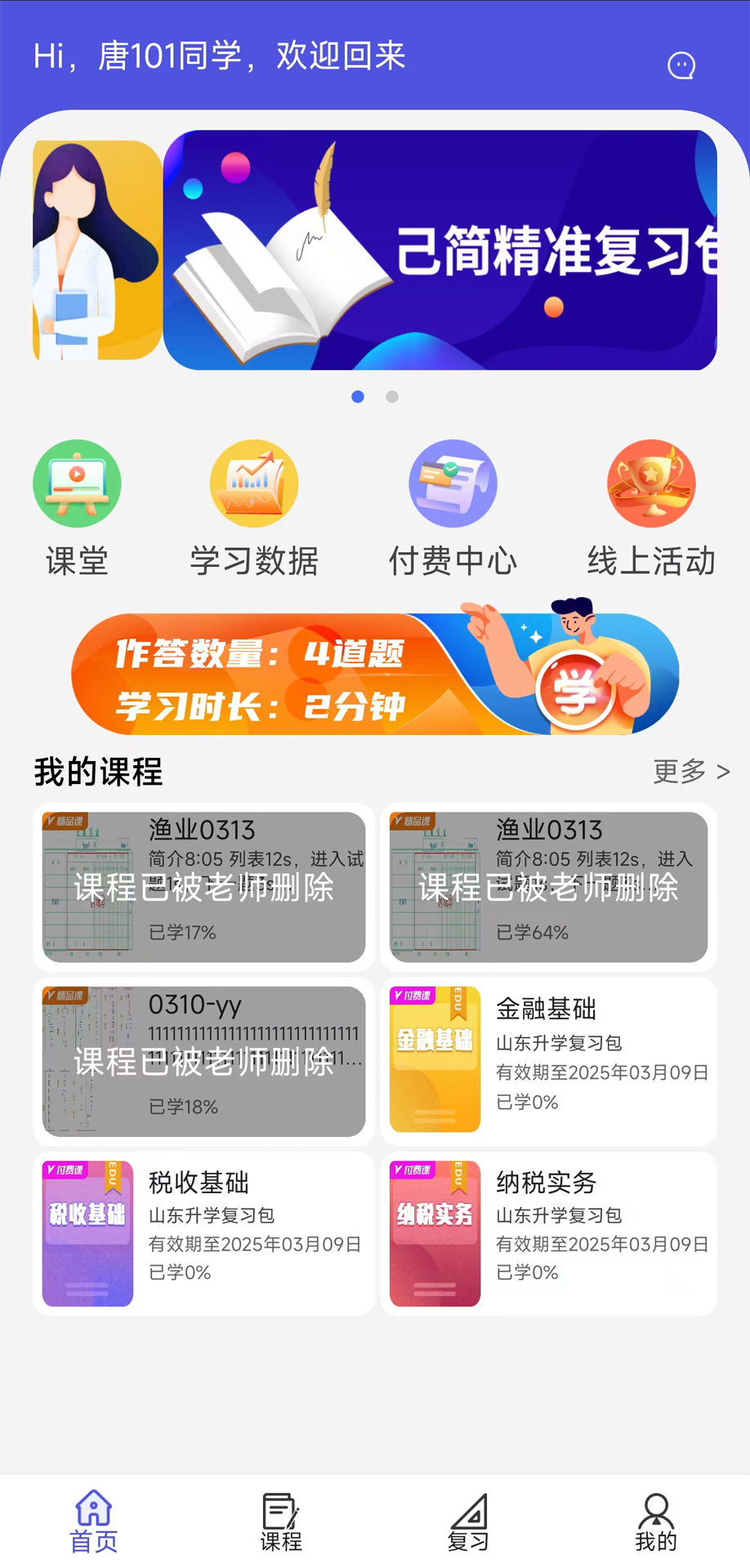This screenshot has width=750, height=1568.
Task: Open 更多 to expand my course list
Action: coord(690,771)
